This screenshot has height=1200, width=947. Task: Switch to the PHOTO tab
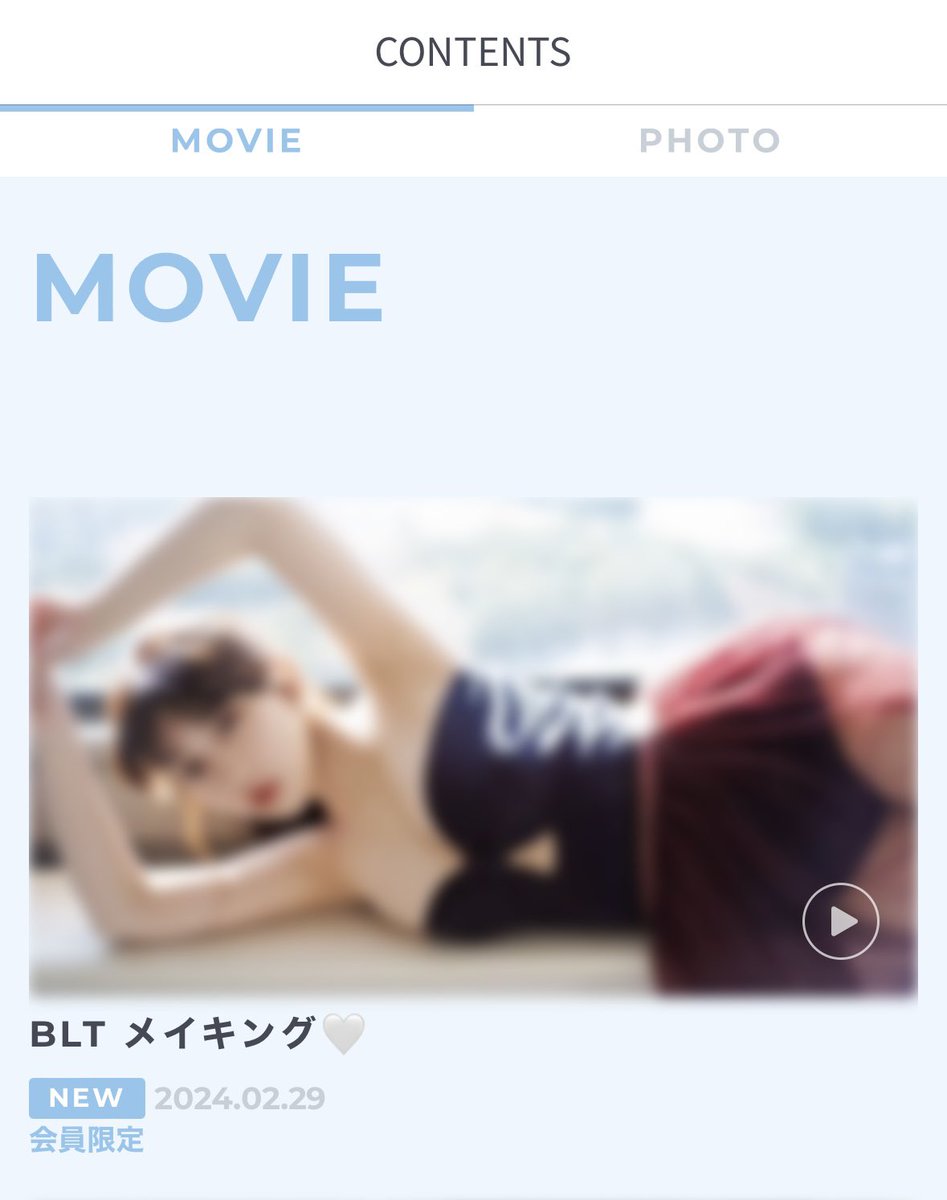[710, 140]
